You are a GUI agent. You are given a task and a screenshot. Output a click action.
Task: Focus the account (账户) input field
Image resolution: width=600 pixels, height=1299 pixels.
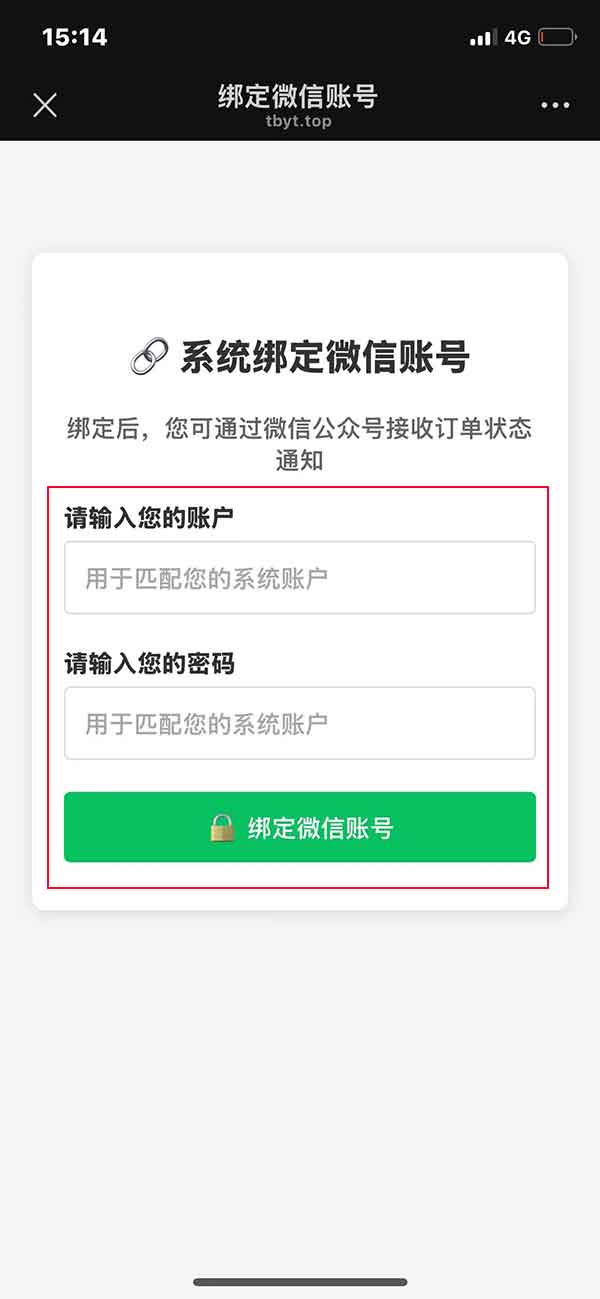[x=300, y=578]
